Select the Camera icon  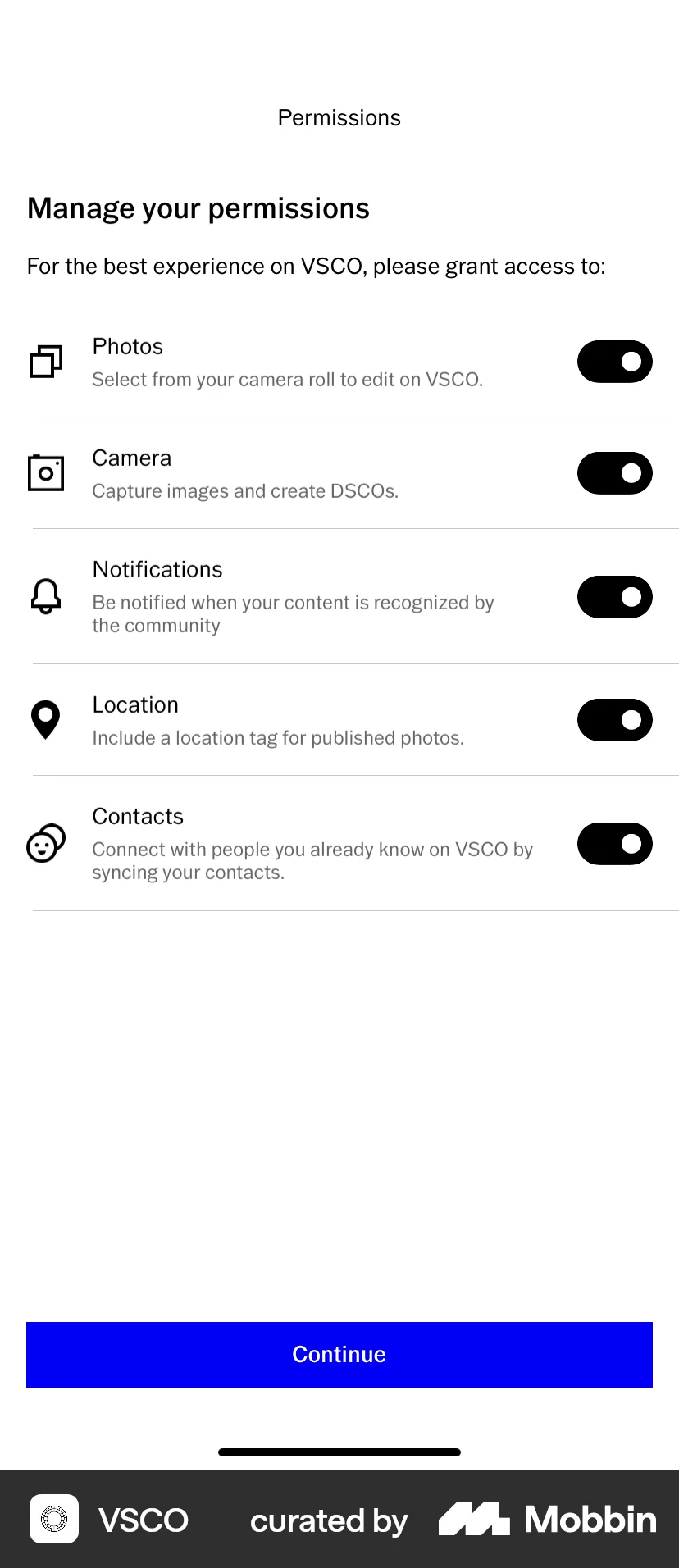45,472
